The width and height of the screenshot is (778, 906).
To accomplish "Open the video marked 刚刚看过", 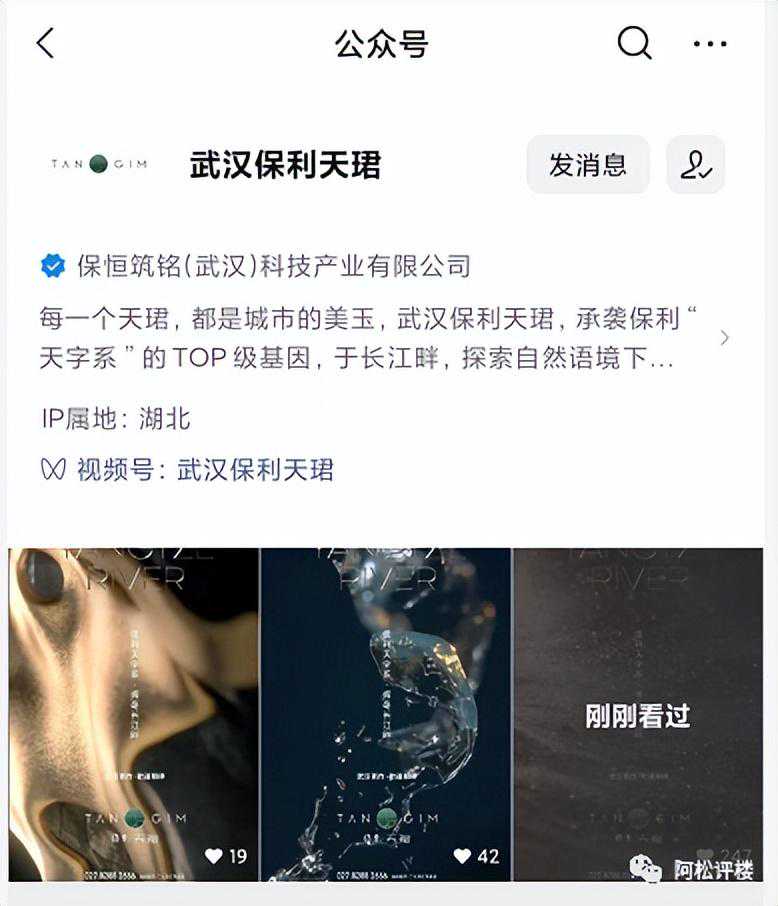I will click(x=638, y=714).
